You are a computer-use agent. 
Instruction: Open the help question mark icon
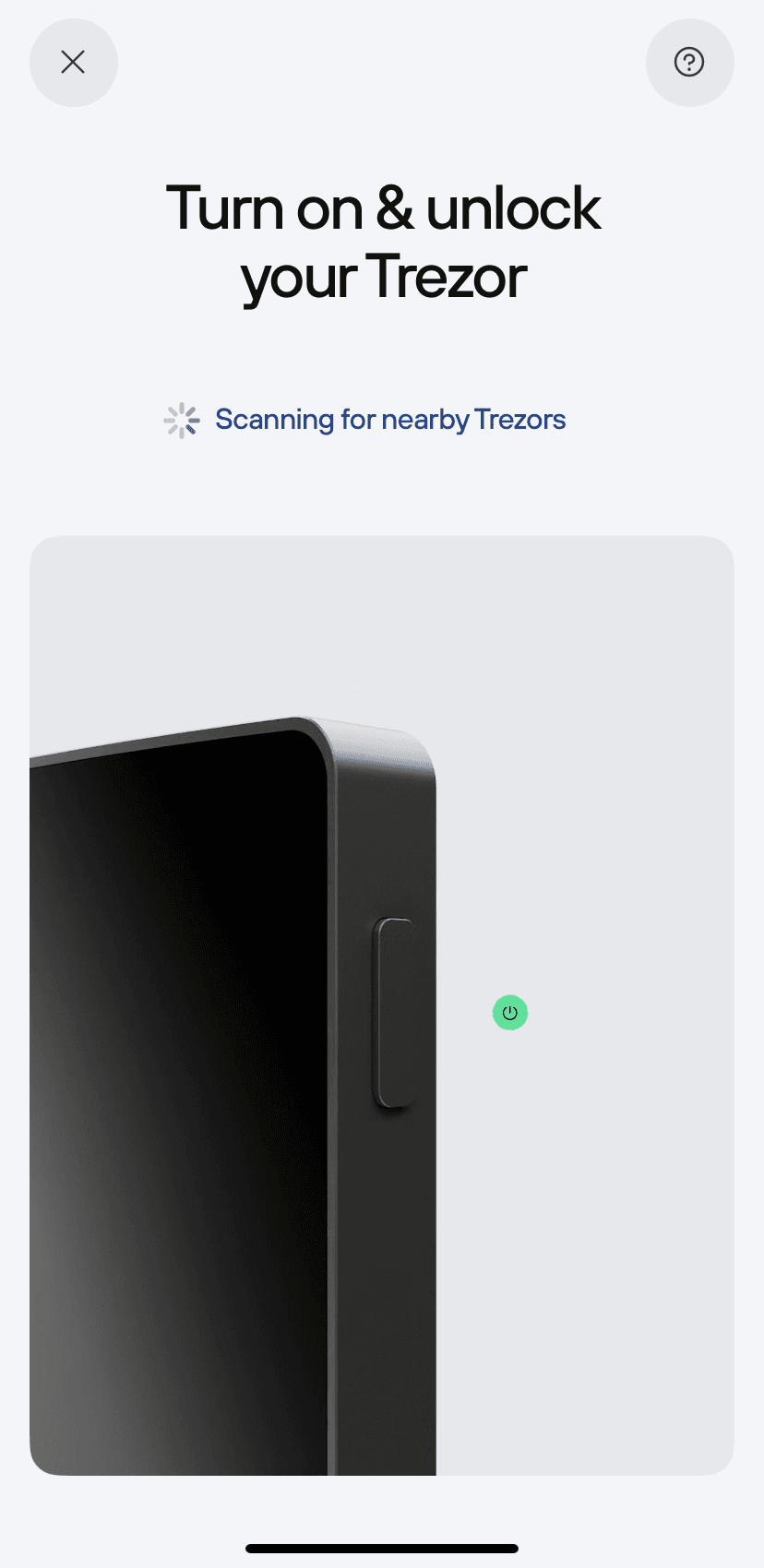[x=689, y=62]
